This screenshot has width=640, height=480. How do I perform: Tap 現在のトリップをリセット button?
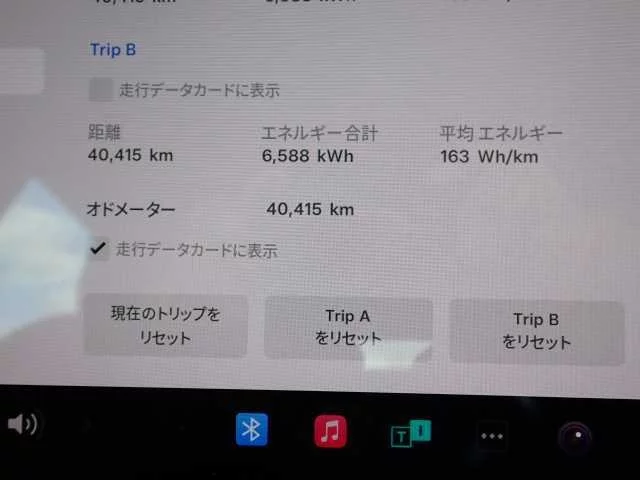click(x=165, y=326)
